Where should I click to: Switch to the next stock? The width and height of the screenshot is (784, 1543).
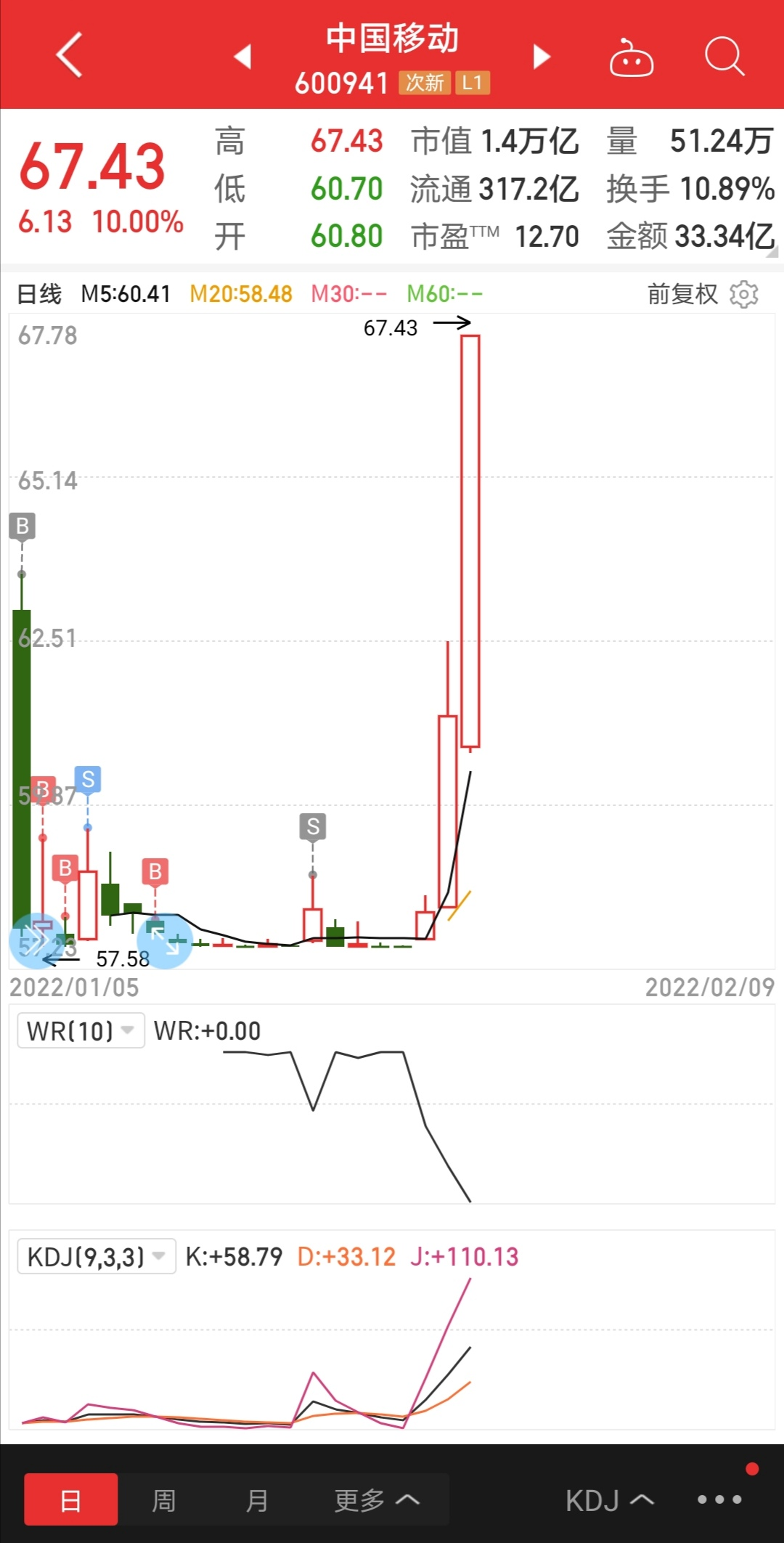[x=542, y=57]
